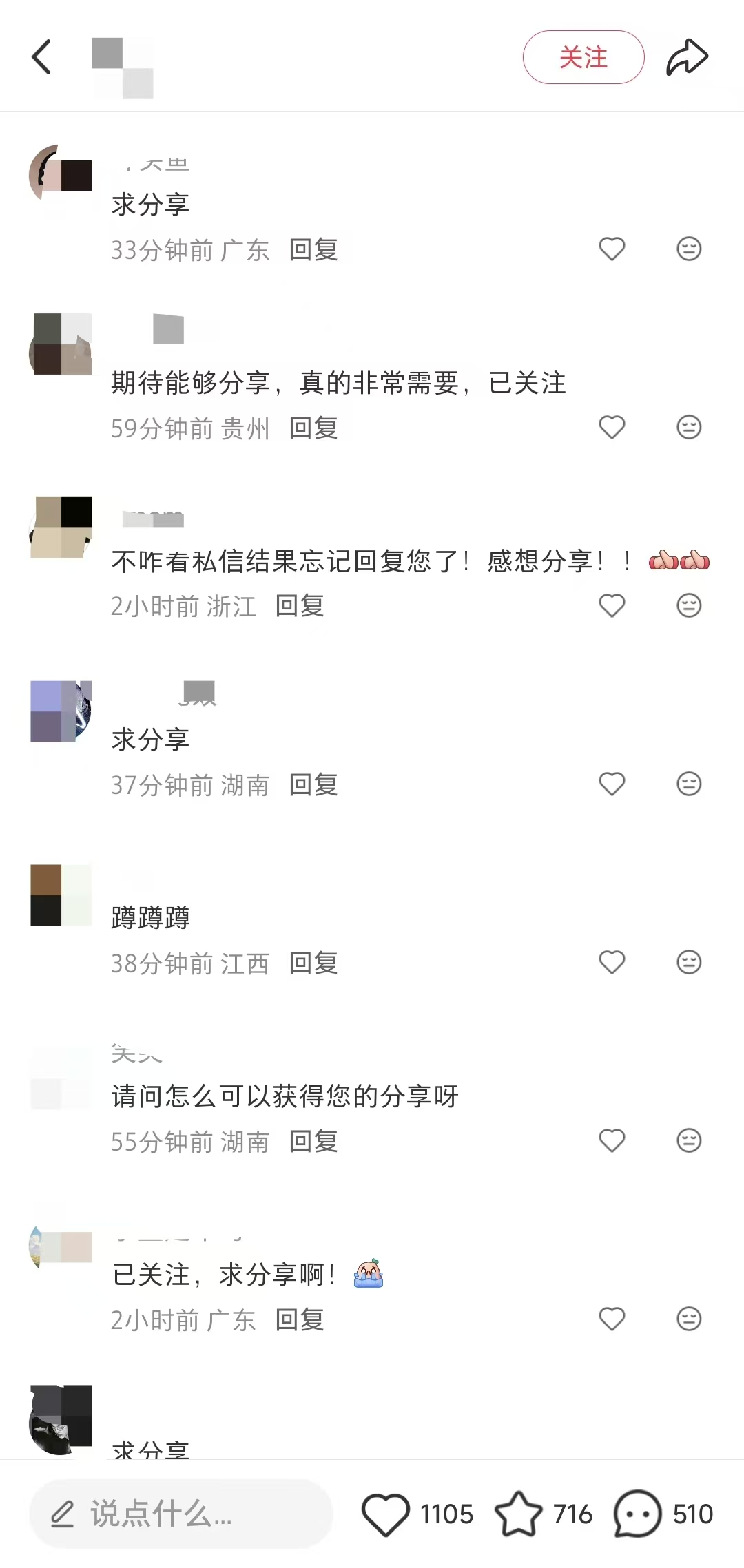Reply to 请问怎么可以获得您的分享呀 comment
This screenshot has width=744, height=1568.
click(x=313, y=1142)
